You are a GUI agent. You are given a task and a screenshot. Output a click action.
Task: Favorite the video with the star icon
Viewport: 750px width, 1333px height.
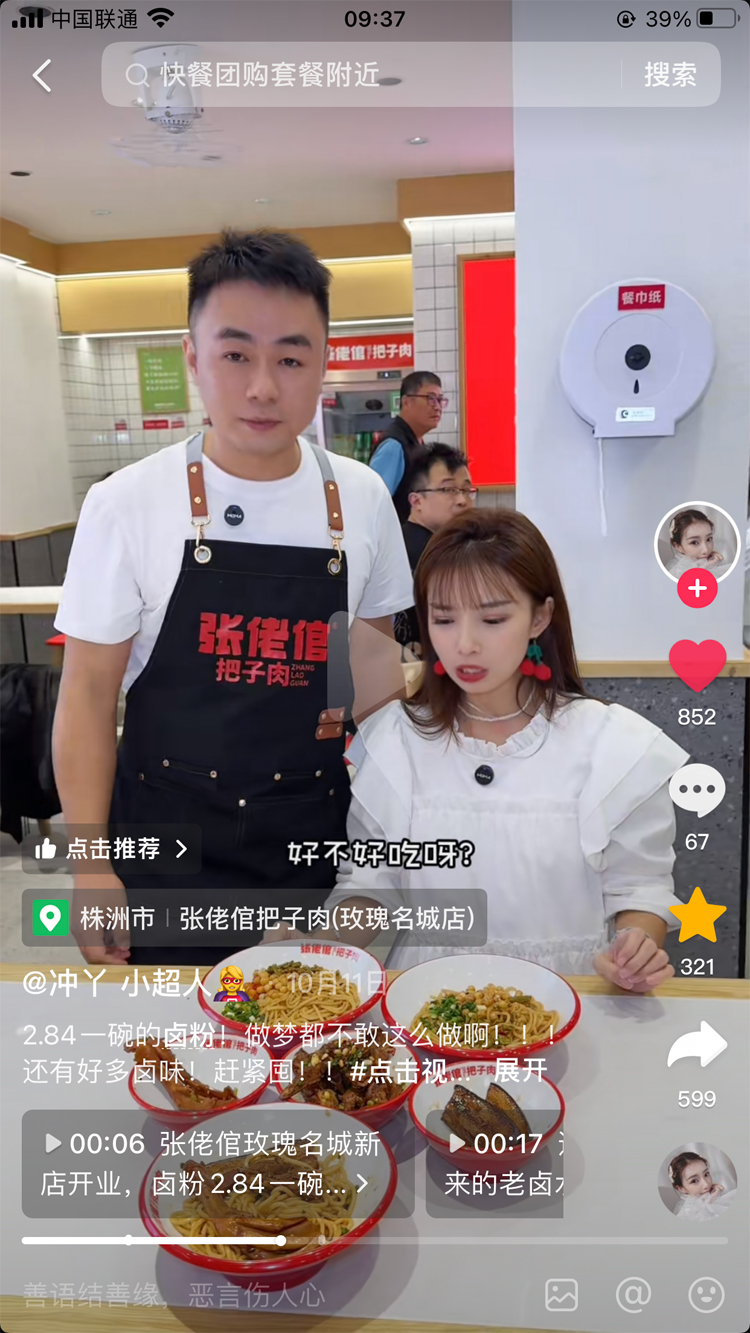pos(697,915)
